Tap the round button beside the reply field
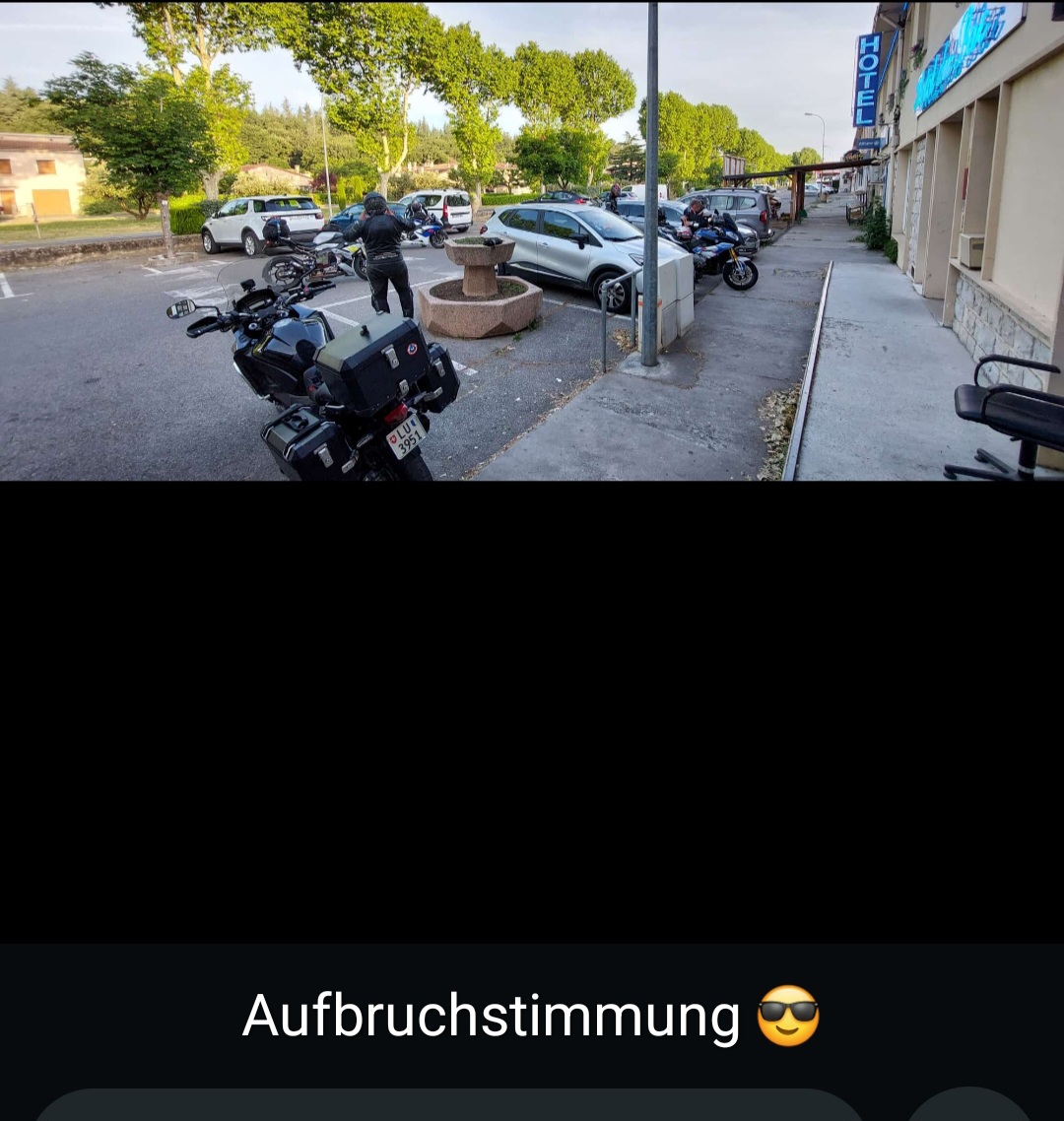The height and width of the screenshot is (1121, 1064). pos(969,1109)
